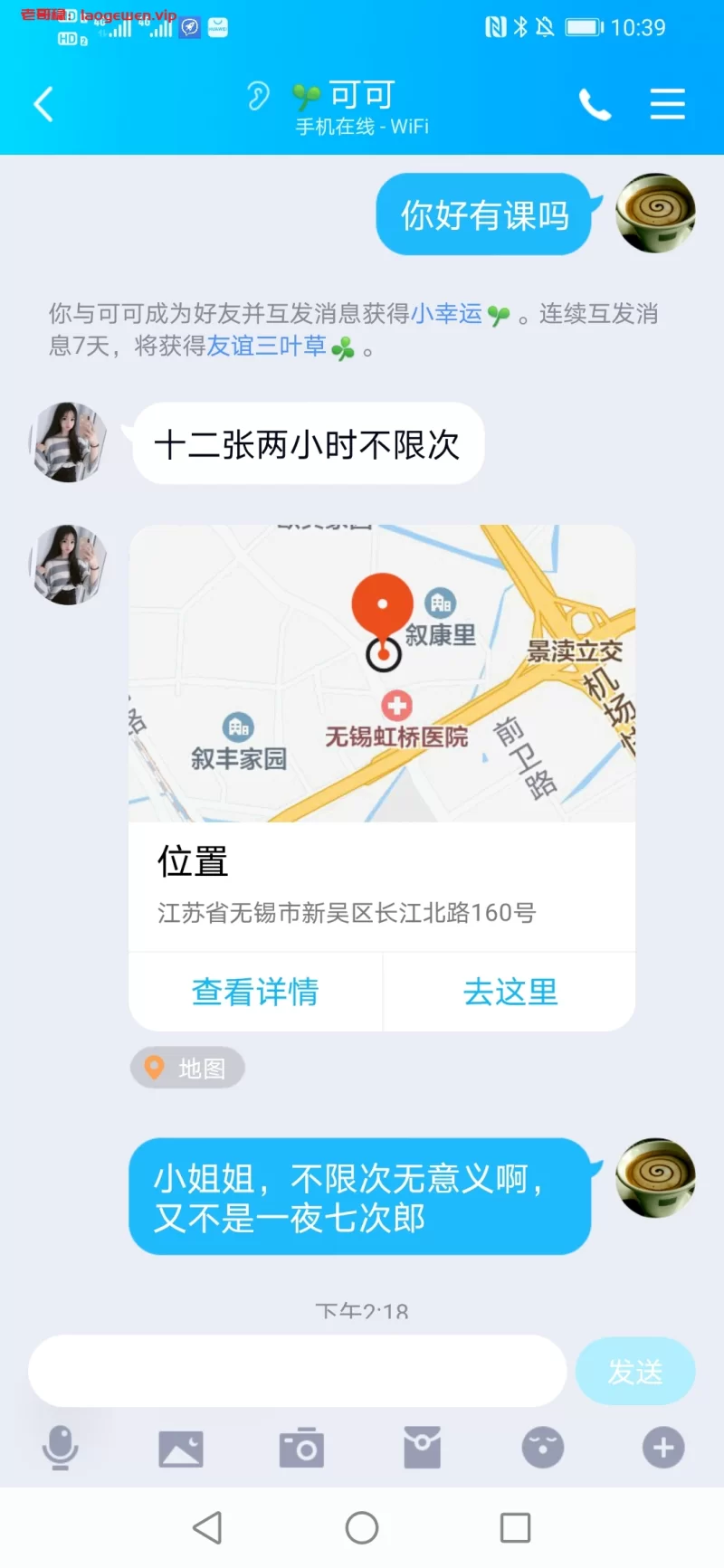Open the chat settings menu
This screenshot has width=724, height=1568.
[667, 104]
